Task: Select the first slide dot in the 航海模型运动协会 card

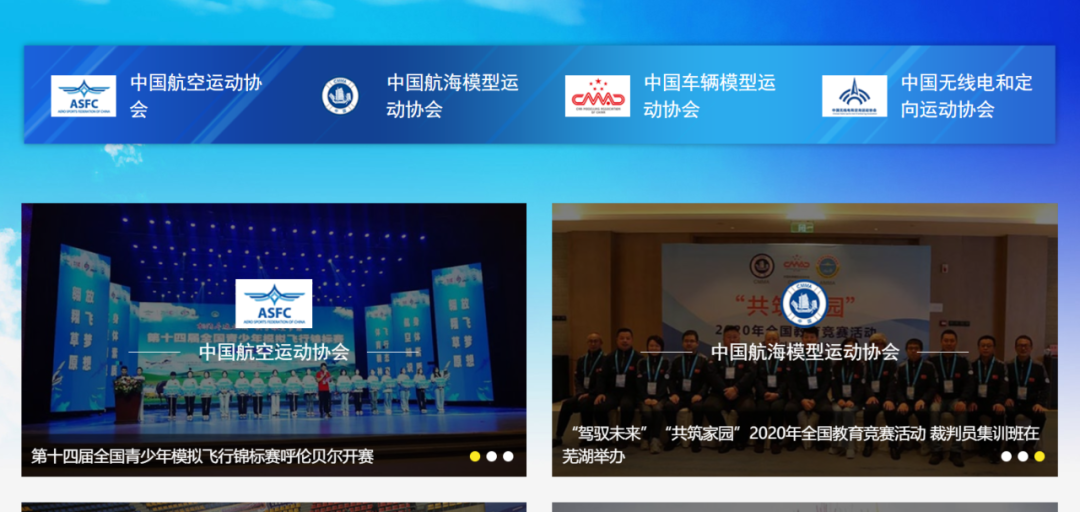Action: coord(1006,456)
